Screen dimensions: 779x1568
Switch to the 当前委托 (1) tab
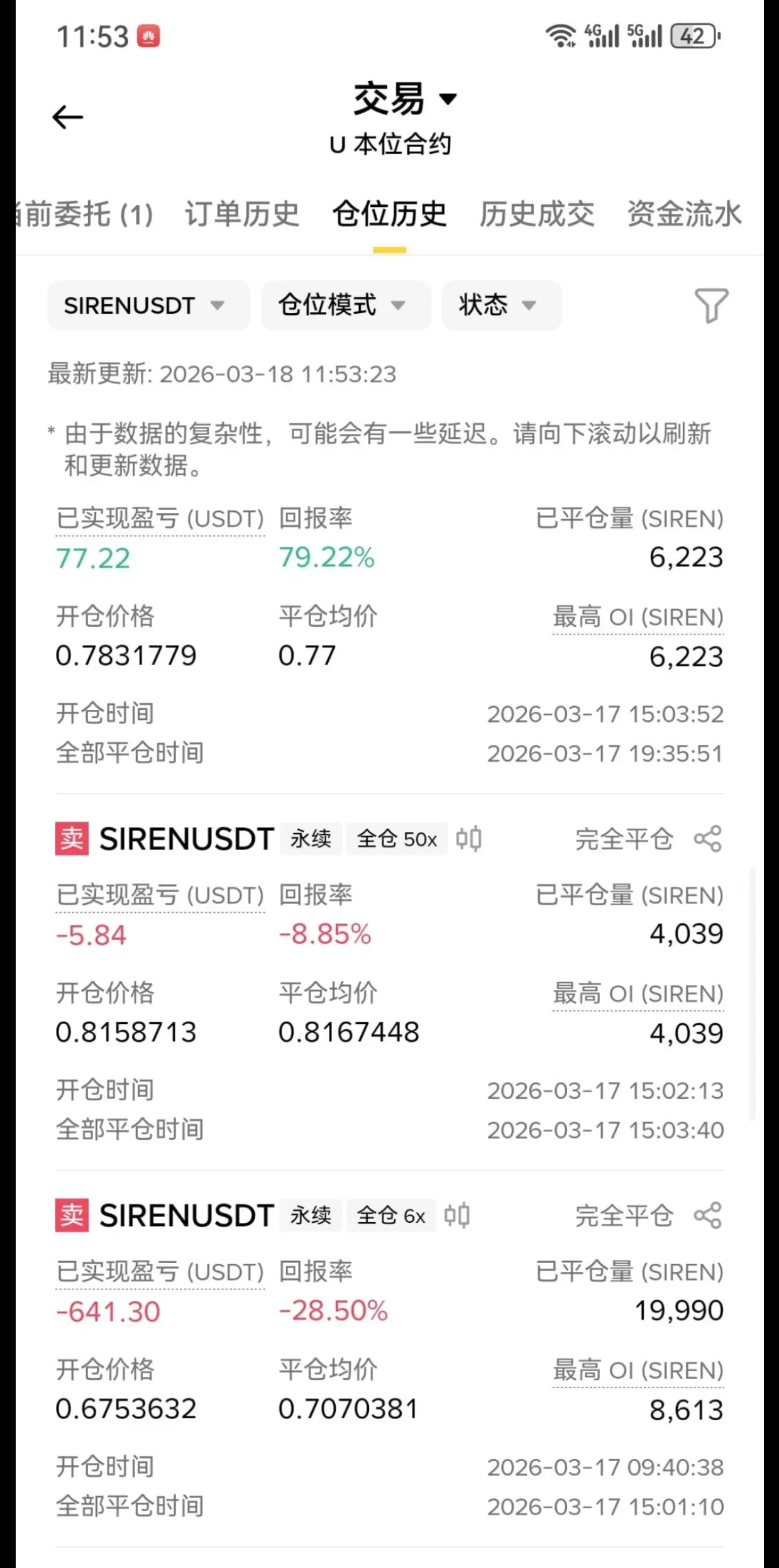[x=85, y=214]
